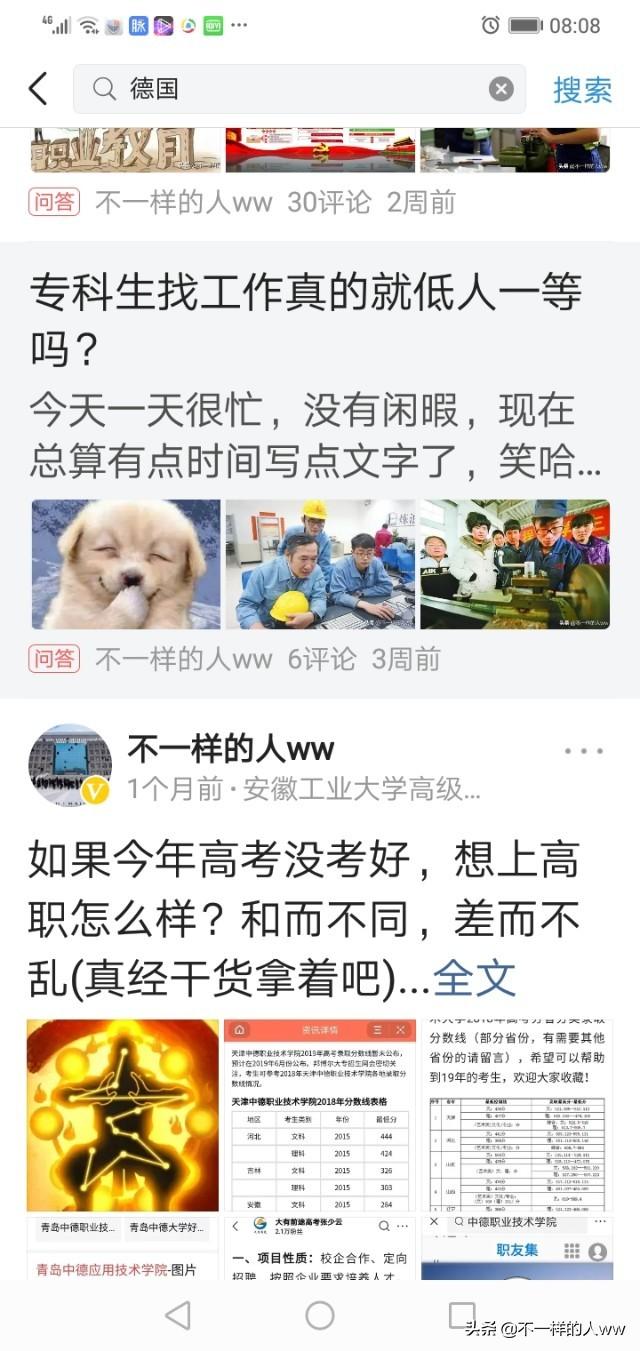Image resolution: width=640 pixels, height=1351 pixels.
Task: Open the glowing star constellation image
Action: (123, 1115)
